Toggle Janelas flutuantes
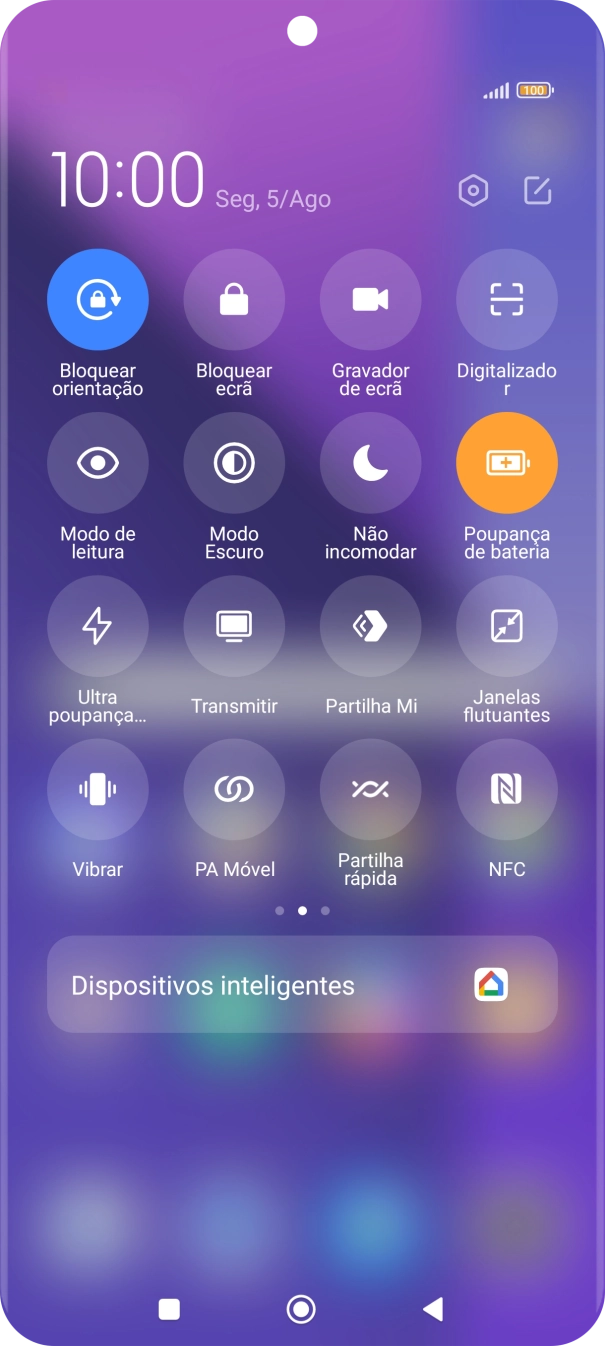 [x=507, y=626]
